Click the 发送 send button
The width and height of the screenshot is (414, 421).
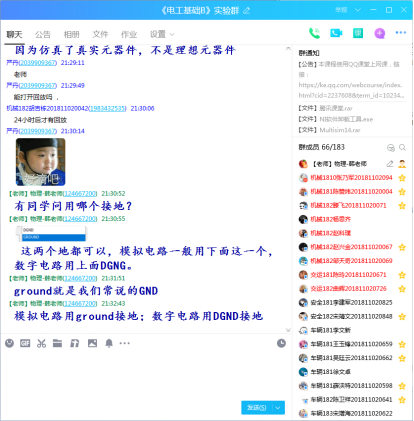(257, 407)
